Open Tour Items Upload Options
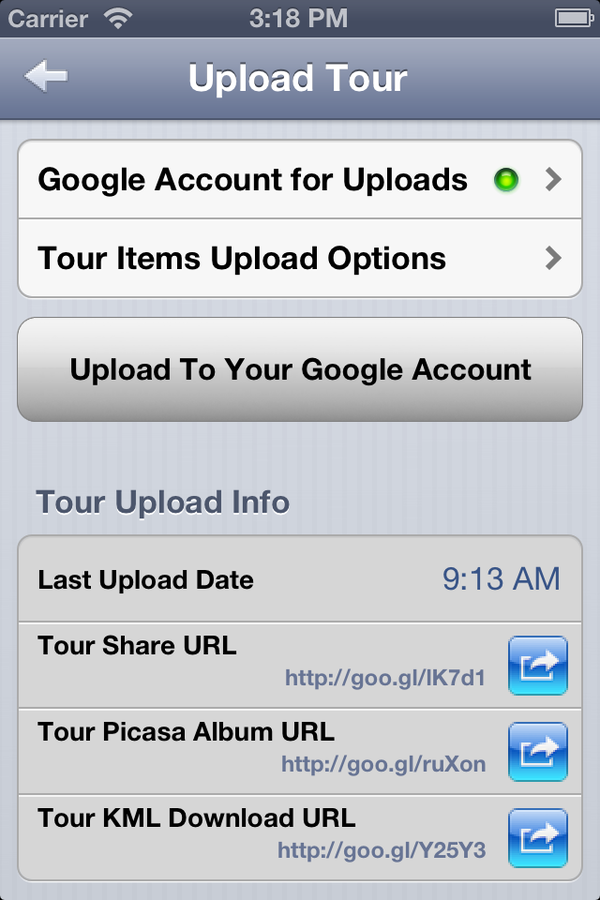This screenshot has height=900, width=600. click(x=299, y=259)
